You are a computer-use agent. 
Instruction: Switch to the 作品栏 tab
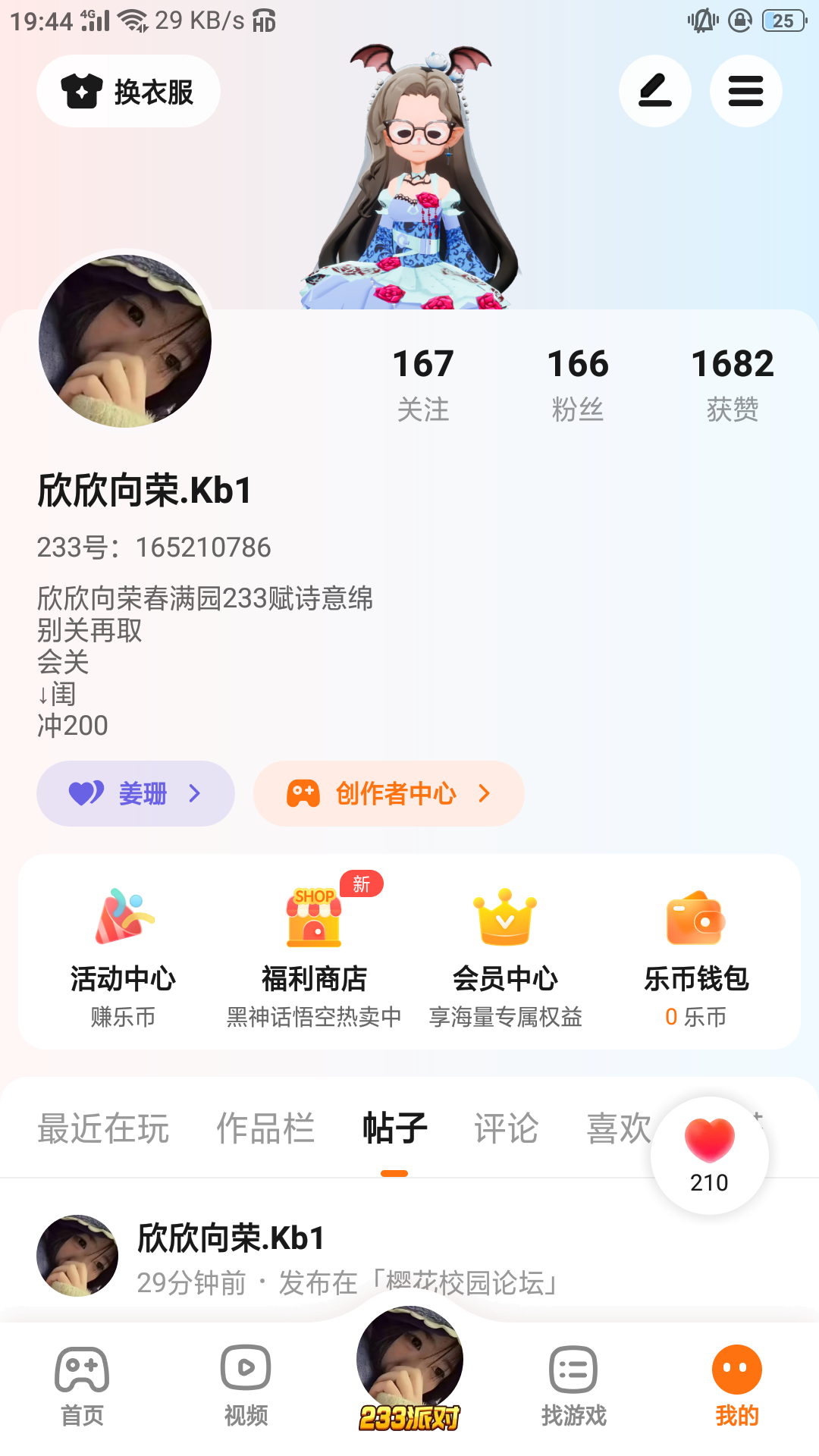click(x=265, y=1128)
